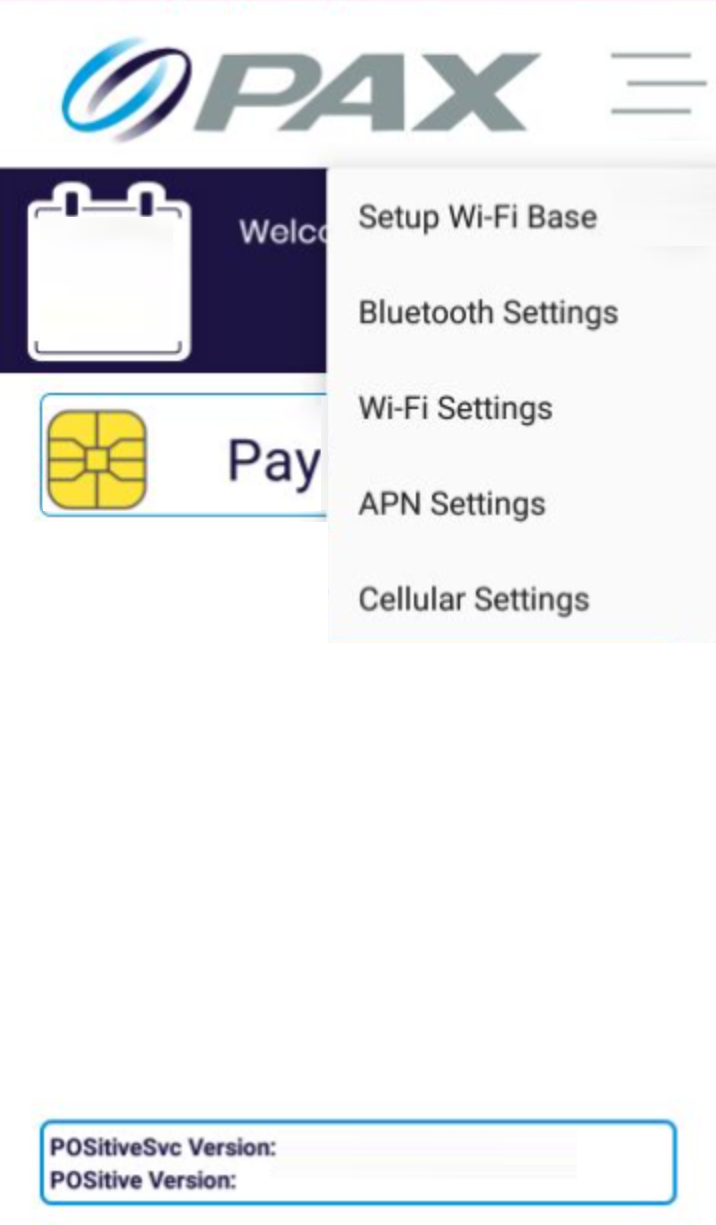This screenshot has height=1225, width=716.
Task: Go to Wi-Fi Settings
Action: [455, 408]
